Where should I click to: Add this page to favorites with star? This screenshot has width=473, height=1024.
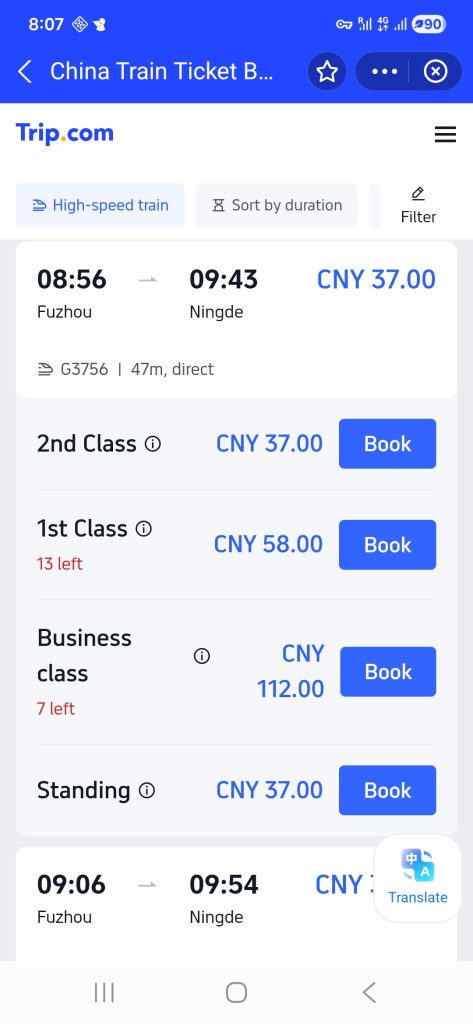pos(327,72)
